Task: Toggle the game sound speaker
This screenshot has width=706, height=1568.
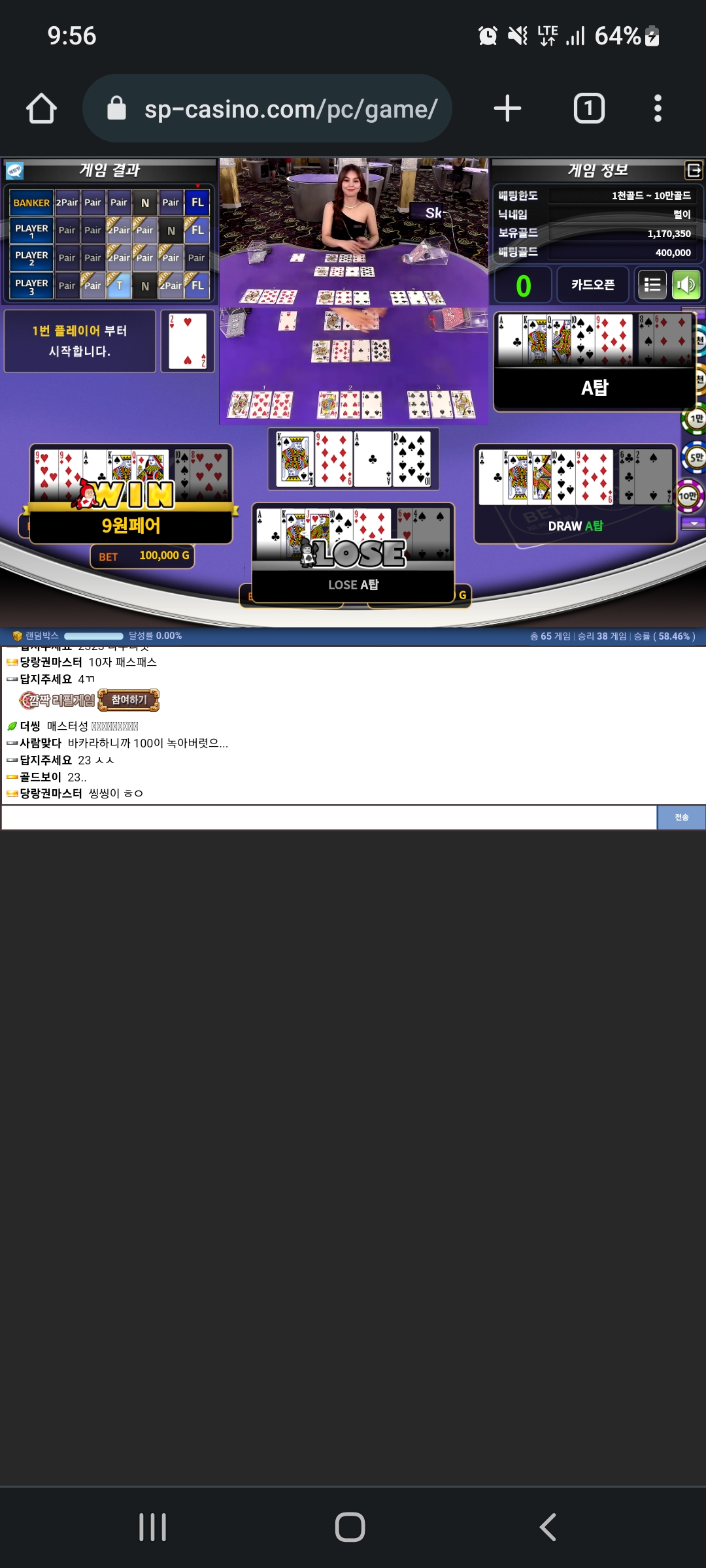Action: [x=686, y=285]
